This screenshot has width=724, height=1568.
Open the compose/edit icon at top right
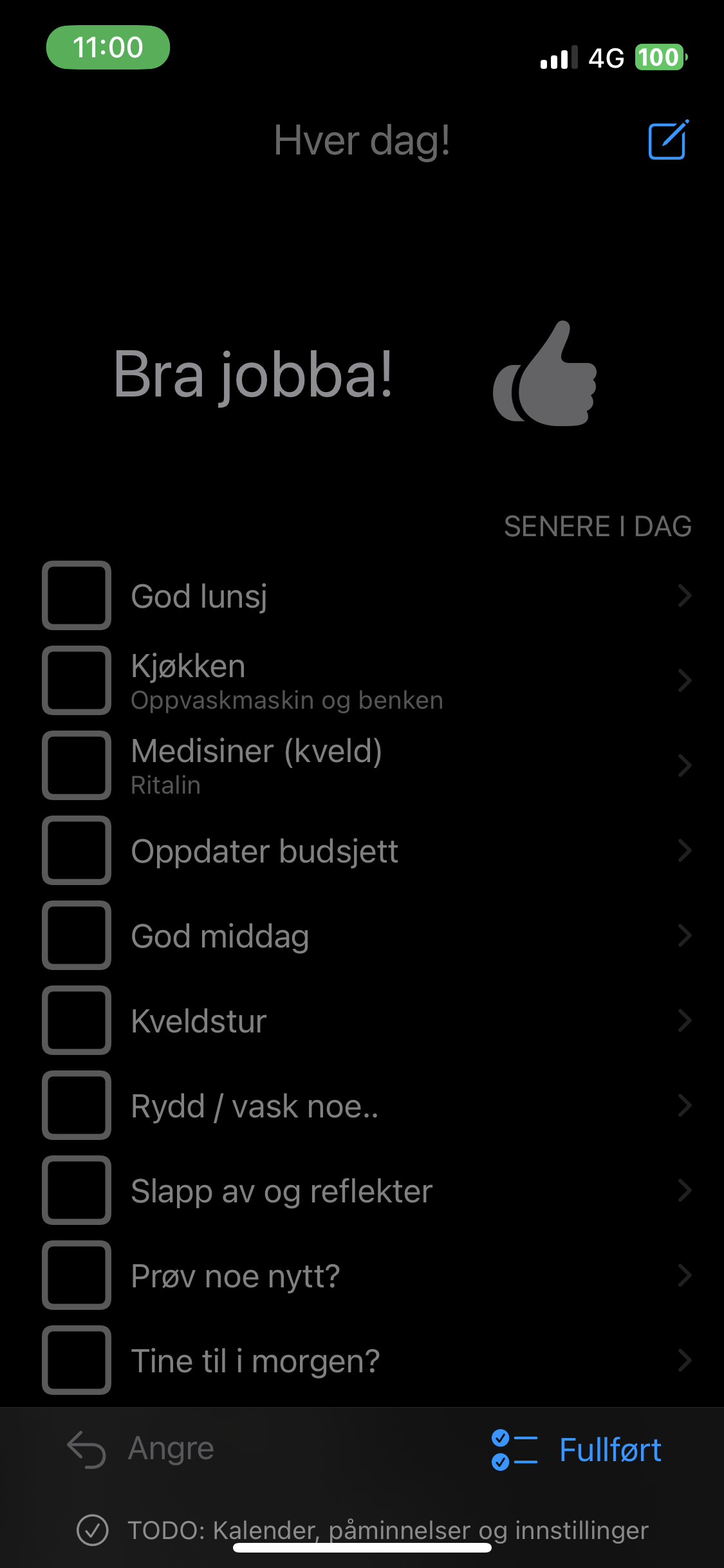[667, 140]
